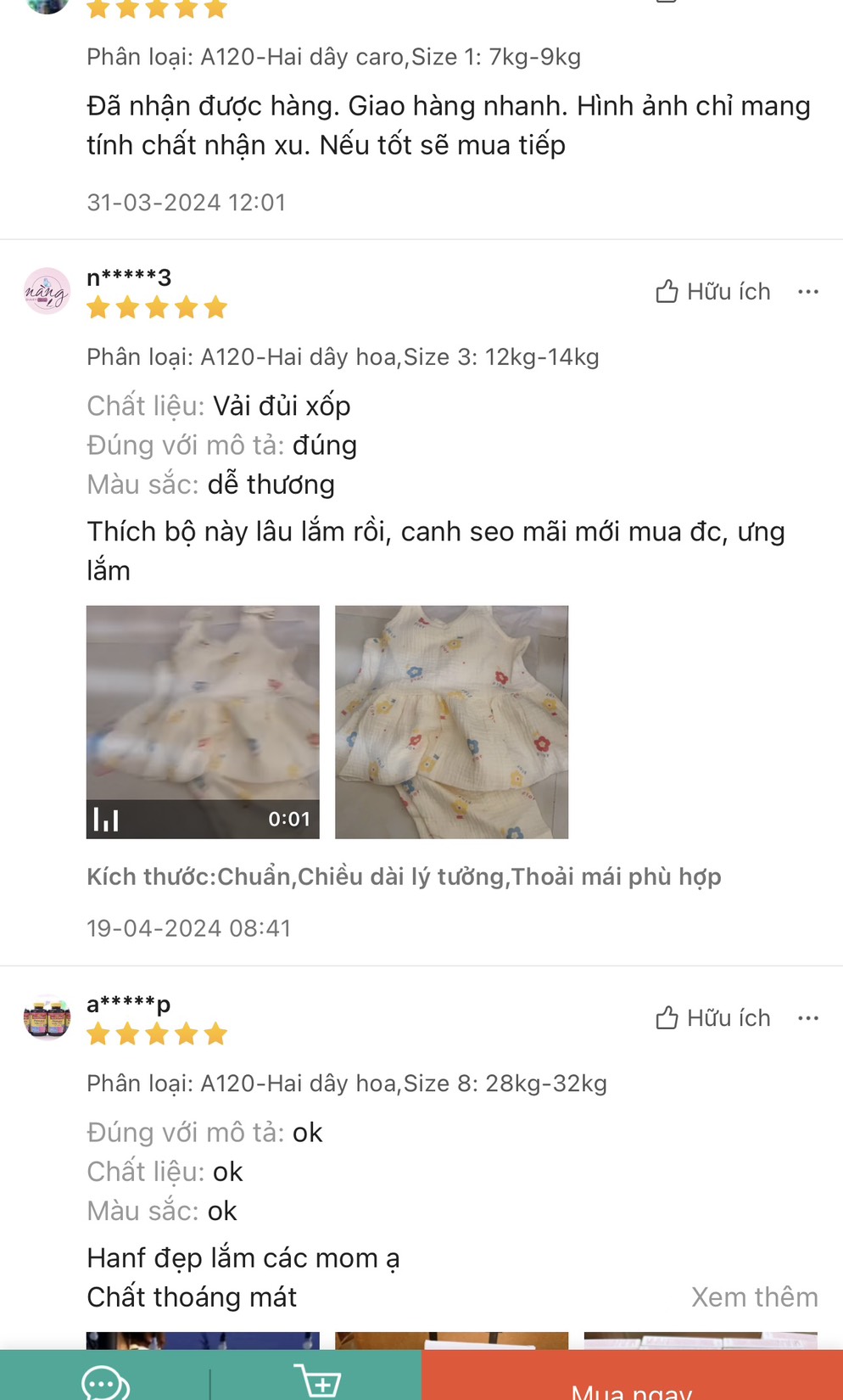Open the three-dot options menu on n*****3's review
Viewport: 843px width, 1400px height.
pos(809,291)
